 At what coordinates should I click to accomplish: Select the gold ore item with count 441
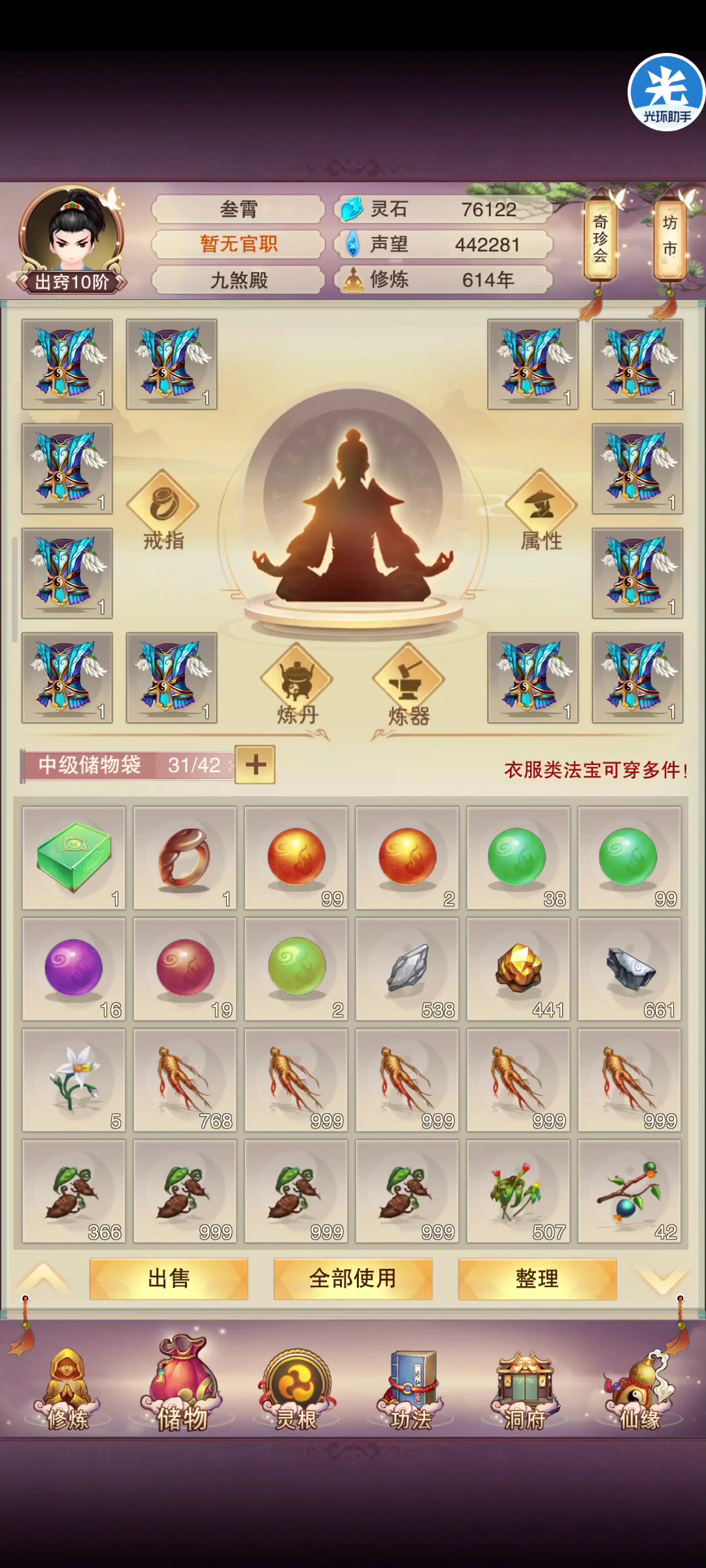coord(518,969)
